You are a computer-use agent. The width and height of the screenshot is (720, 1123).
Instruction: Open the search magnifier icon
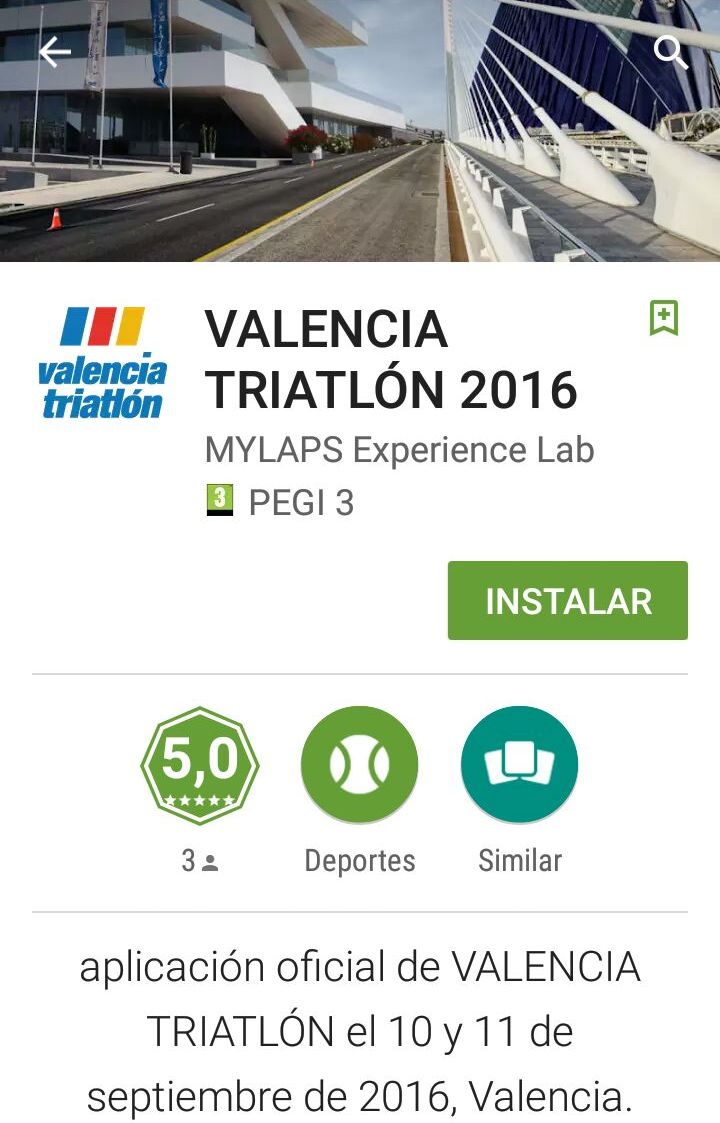click(x=670, y=52)
